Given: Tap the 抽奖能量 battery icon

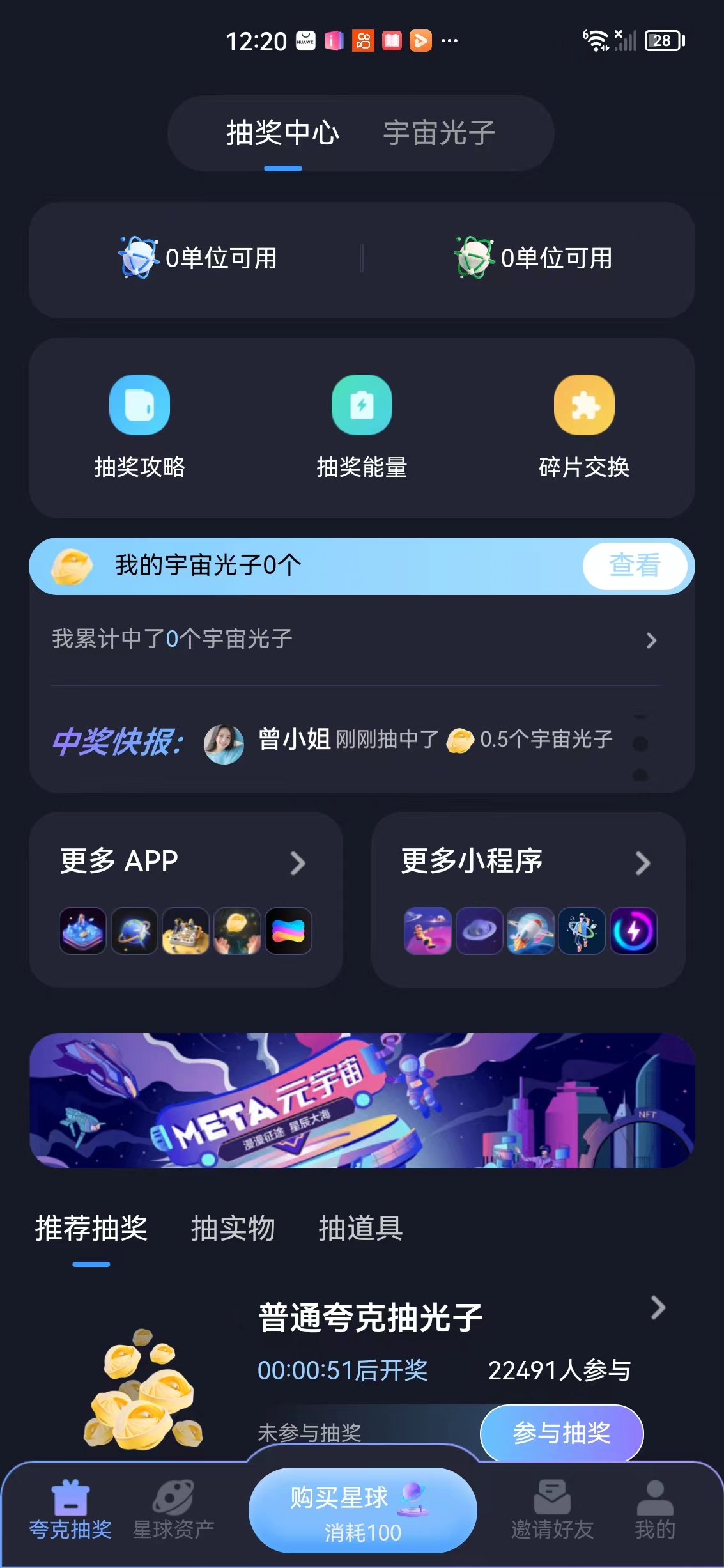Looking at the screenshot, I should pyautogui.click(x=362, y=405).
